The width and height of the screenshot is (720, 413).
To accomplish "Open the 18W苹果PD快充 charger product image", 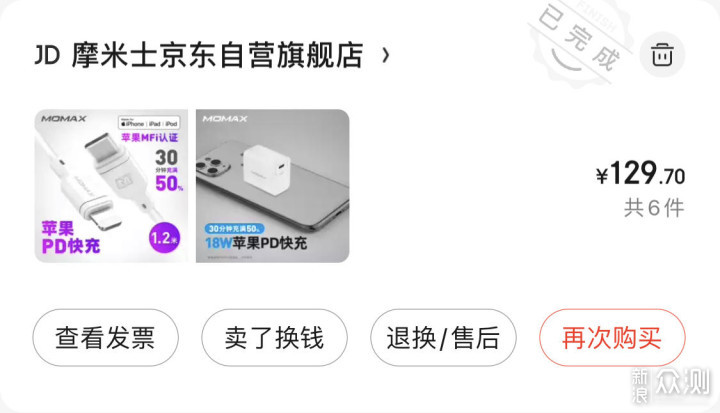I will click(272, 186).
